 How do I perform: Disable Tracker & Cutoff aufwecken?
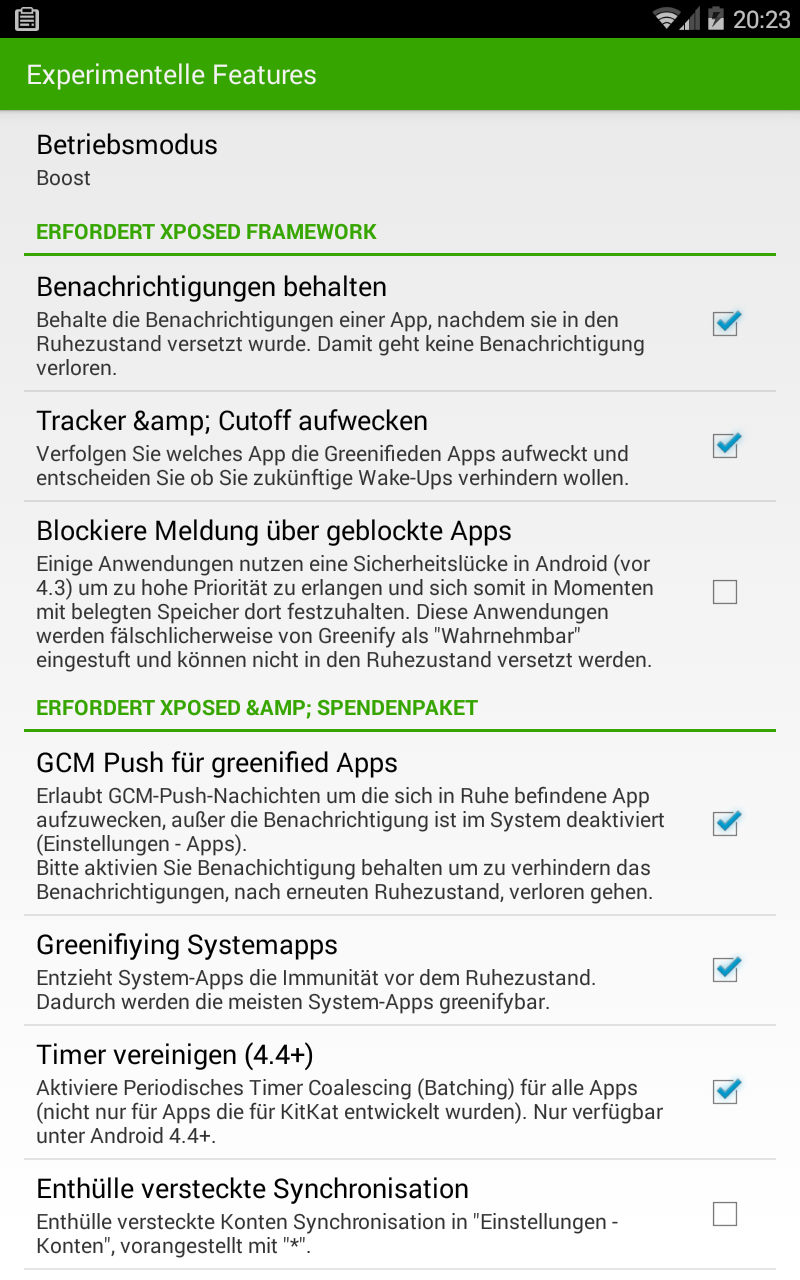725,445
